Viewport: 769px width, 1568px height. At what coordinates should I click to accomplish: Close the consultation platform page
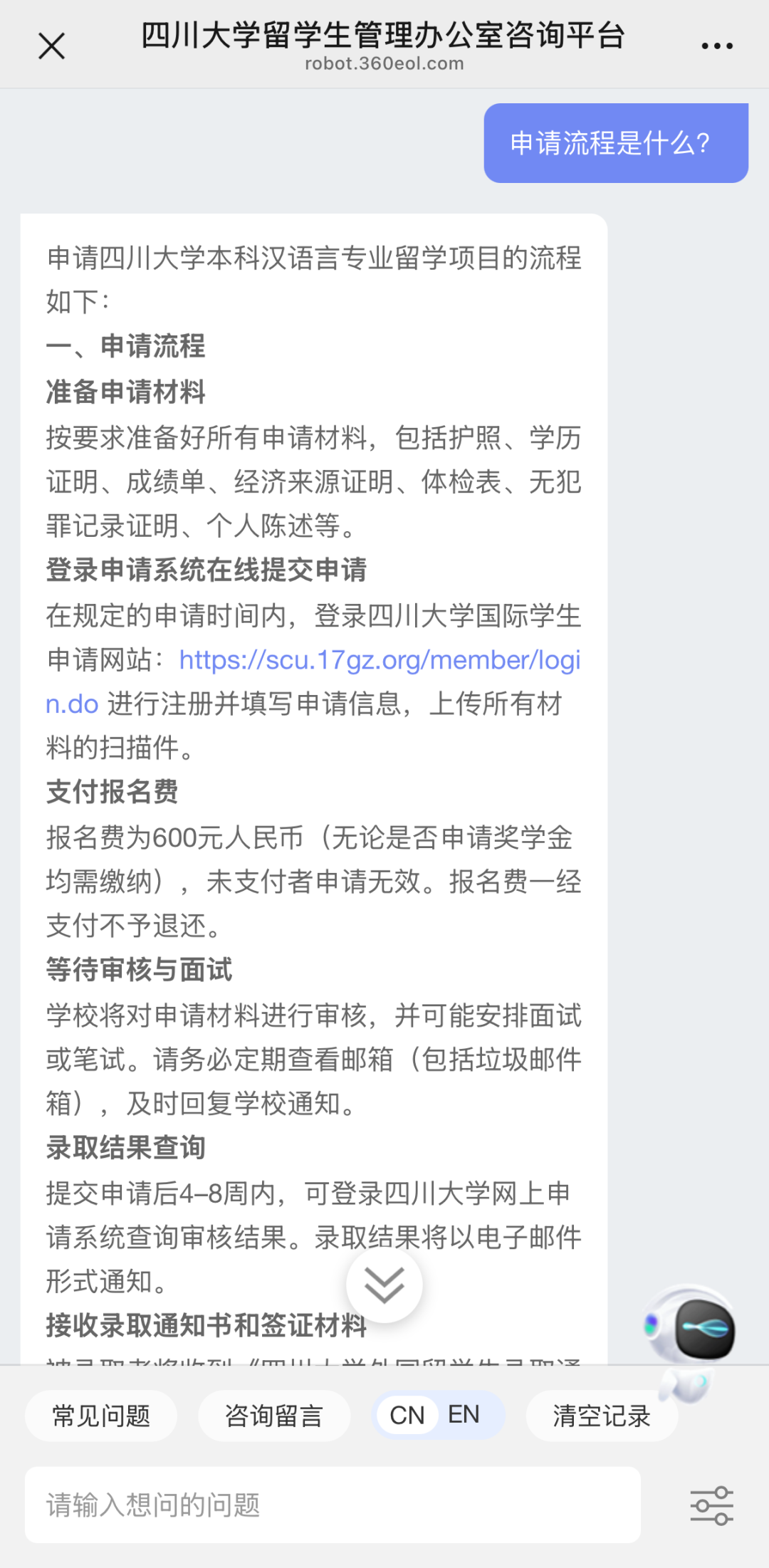coord(51,46)
